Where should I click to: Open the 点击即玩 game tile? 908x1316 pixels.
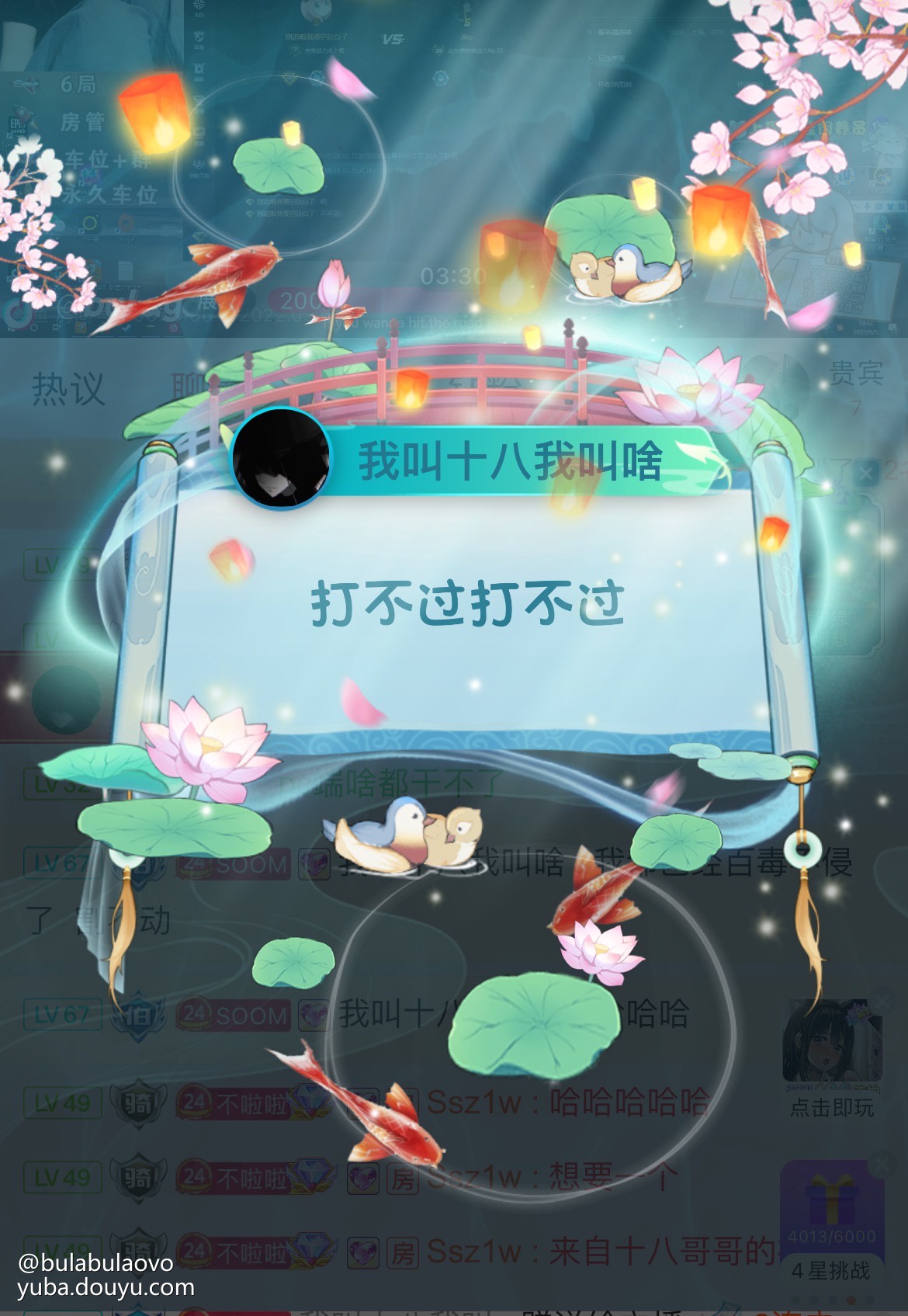click(831, 1054)
